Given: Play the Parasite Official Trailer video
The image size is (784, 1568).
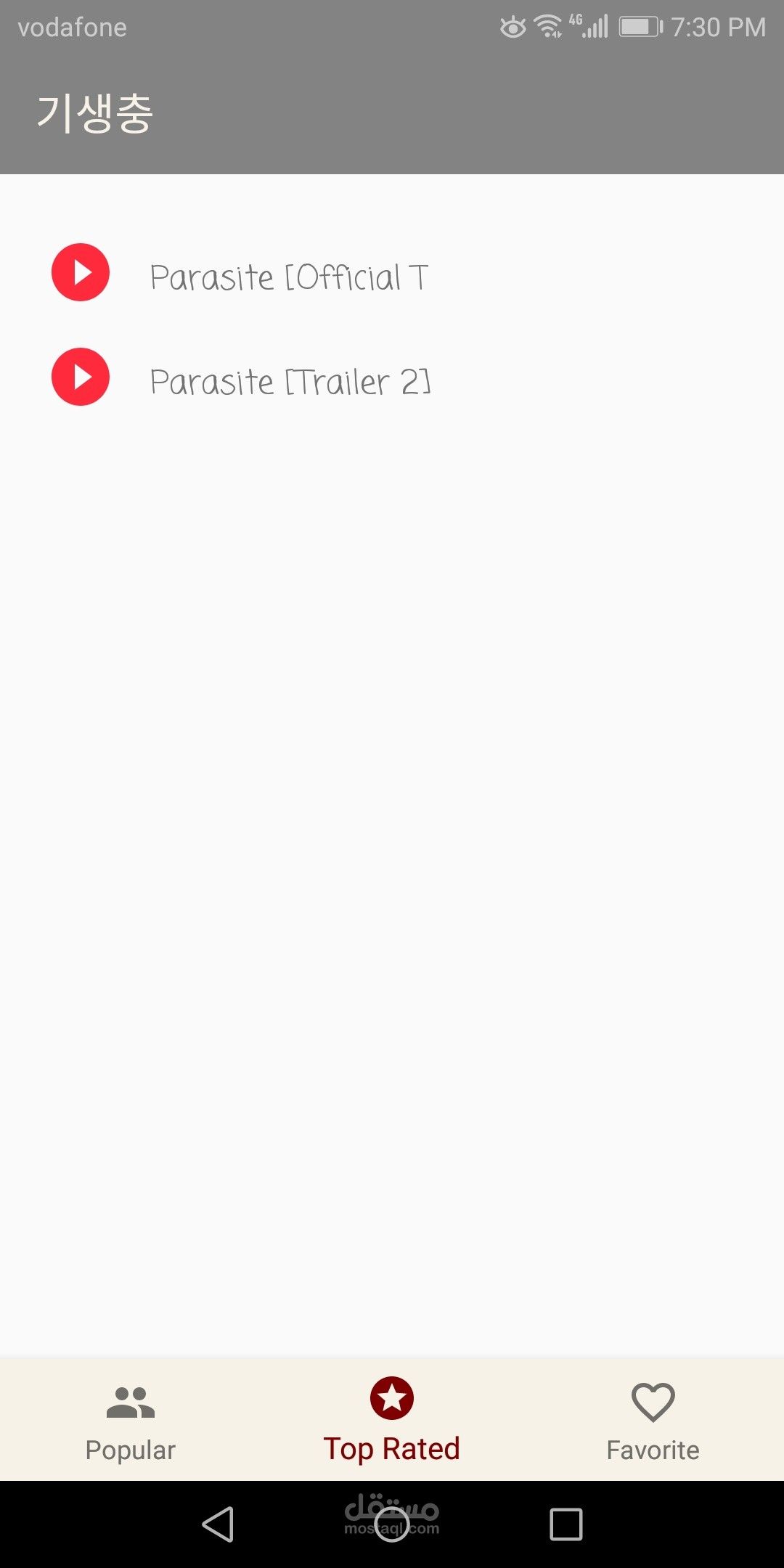Looking at the screenshot, I should click(81, 272).
